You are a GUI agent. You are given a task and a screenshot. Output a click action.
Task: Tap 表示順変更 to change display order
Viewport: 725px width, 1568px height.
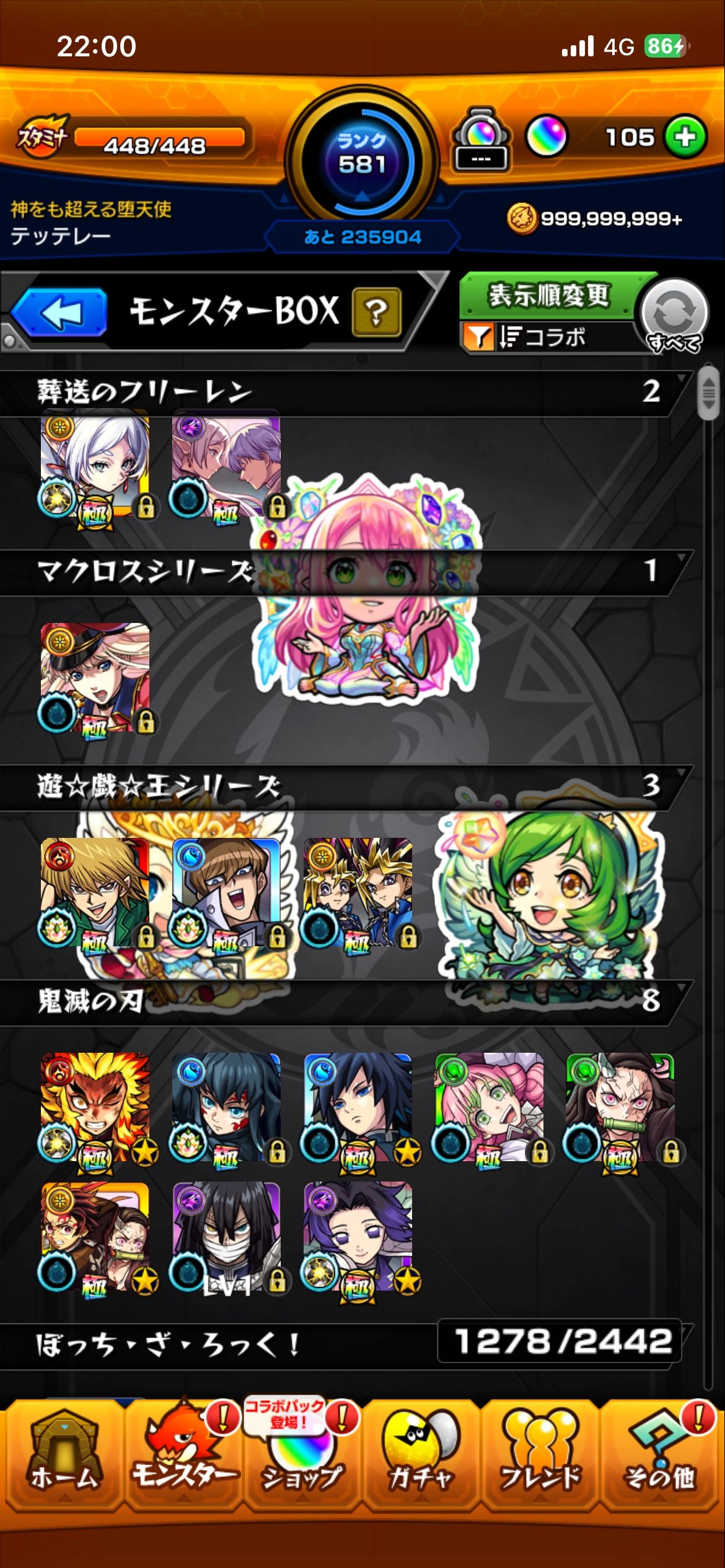coord(548,296)
